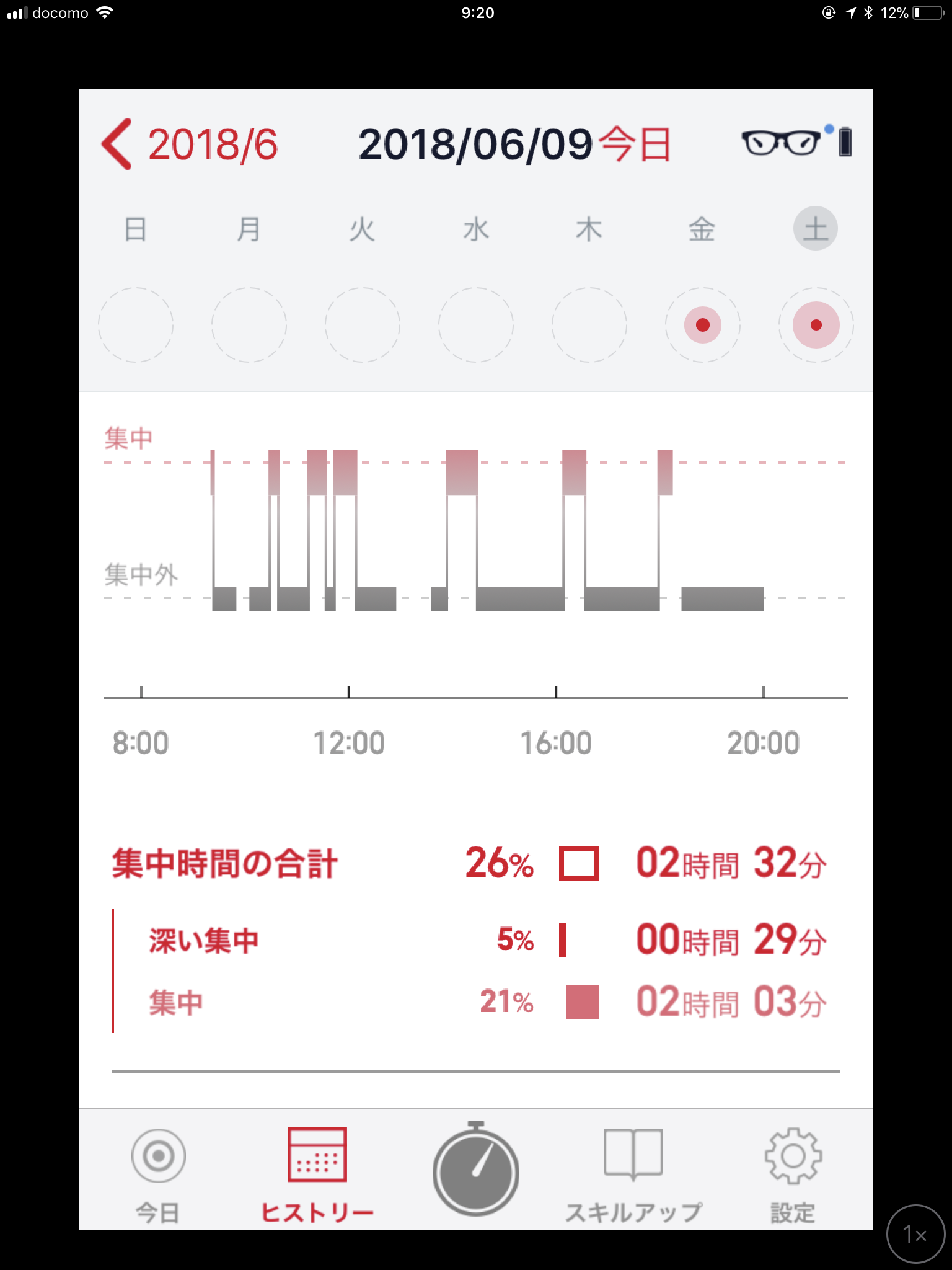Select Wednesday's (水) empty day circle
952x1270 pixels.
476,325
